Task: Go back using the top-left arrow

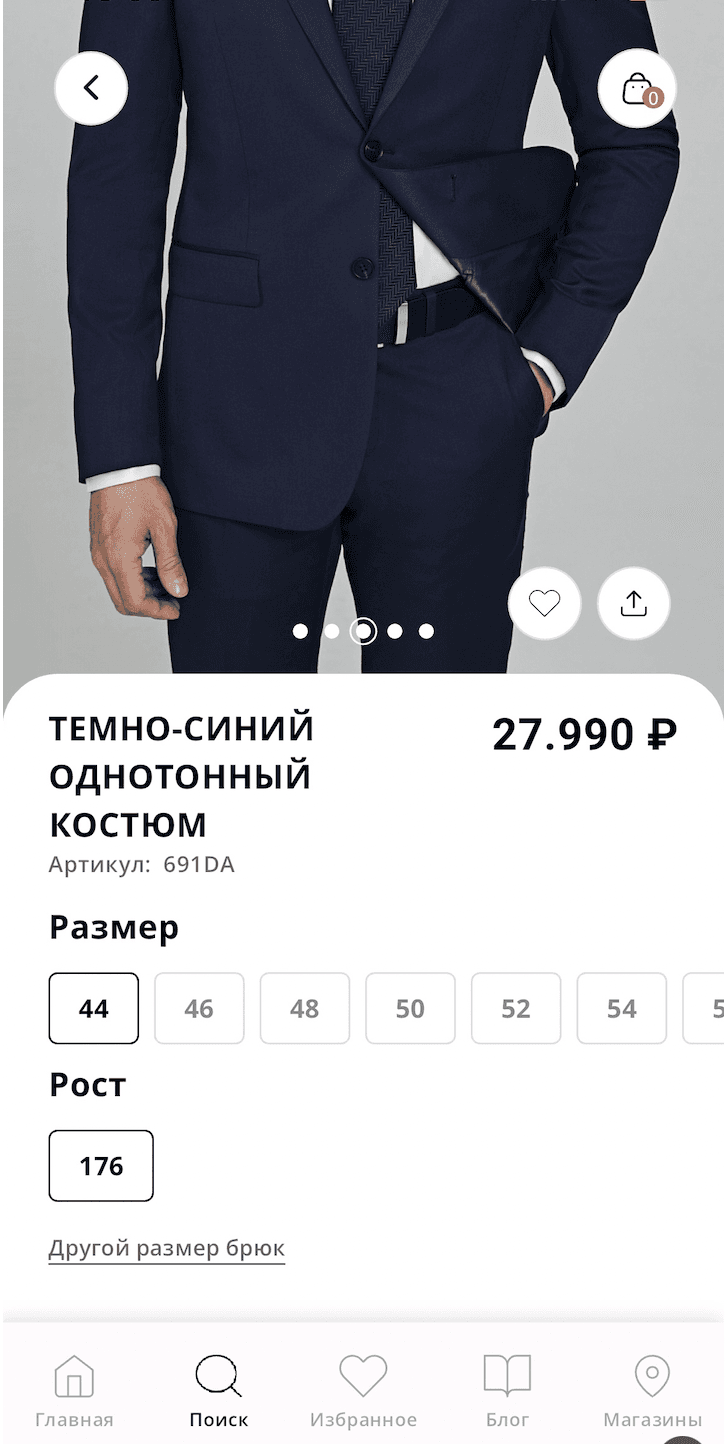Action: [91, 88]
